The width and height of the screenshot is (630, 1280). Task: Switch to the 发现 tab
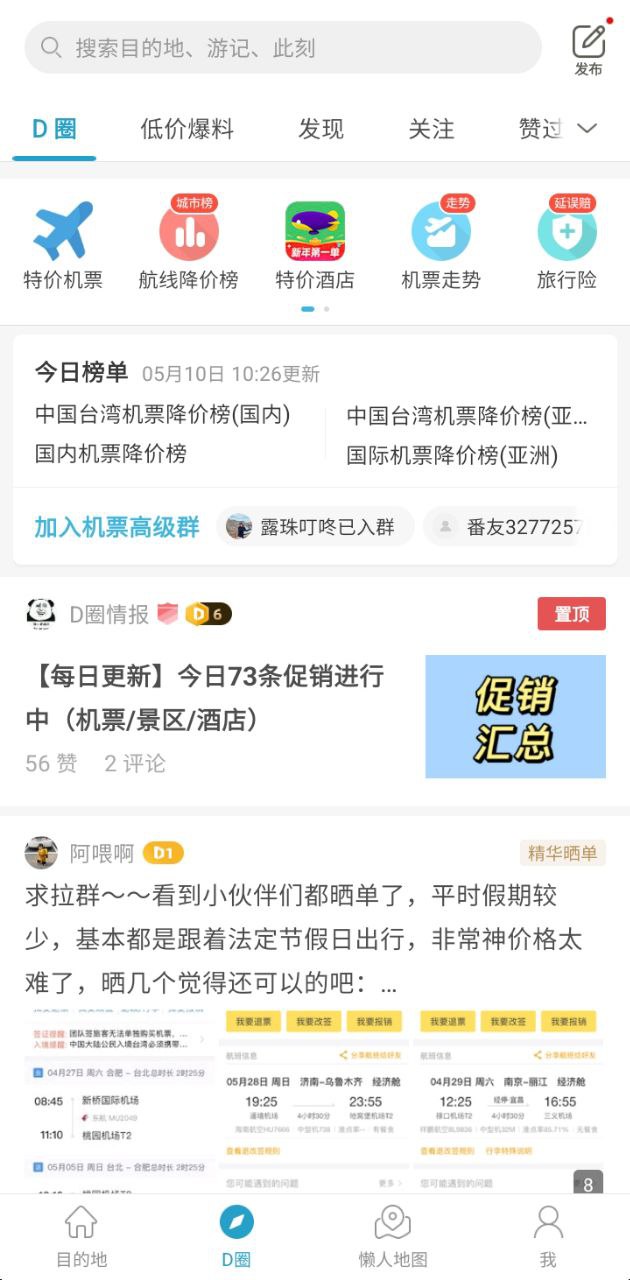pyautogui.click(x=321, y=129)
